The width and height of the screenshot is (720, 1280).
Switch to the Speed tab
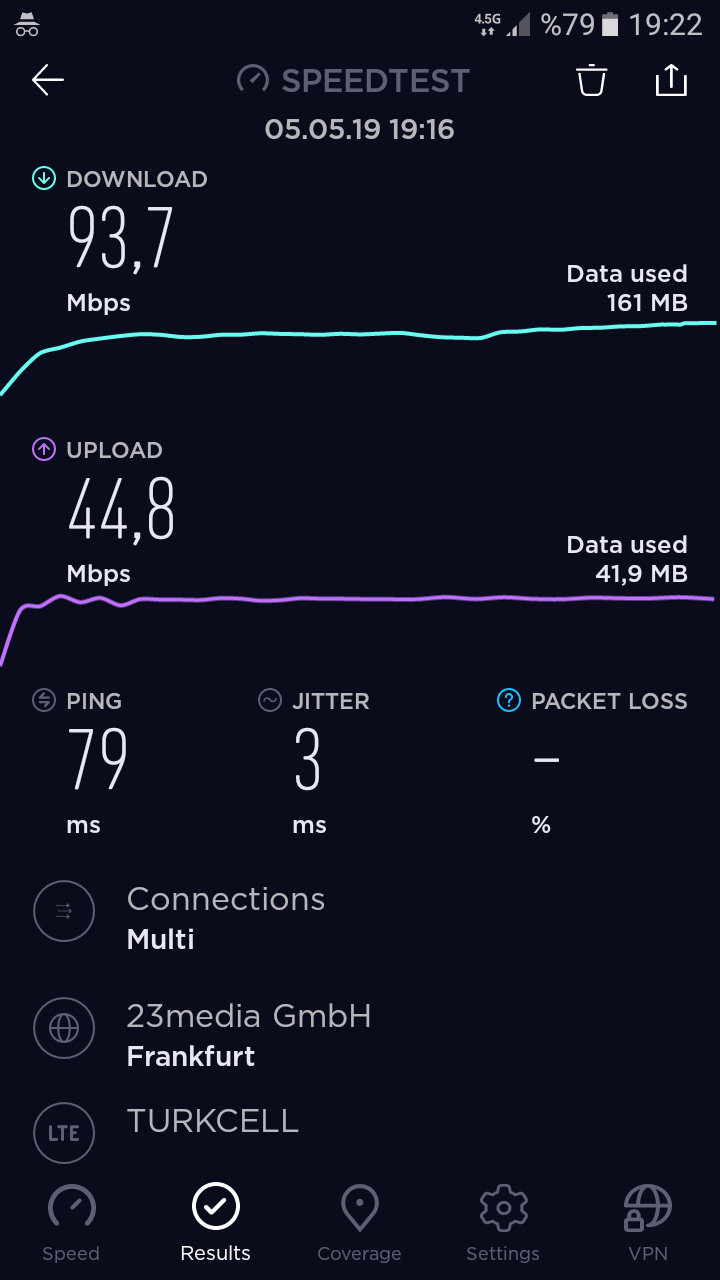(71, 1222)
